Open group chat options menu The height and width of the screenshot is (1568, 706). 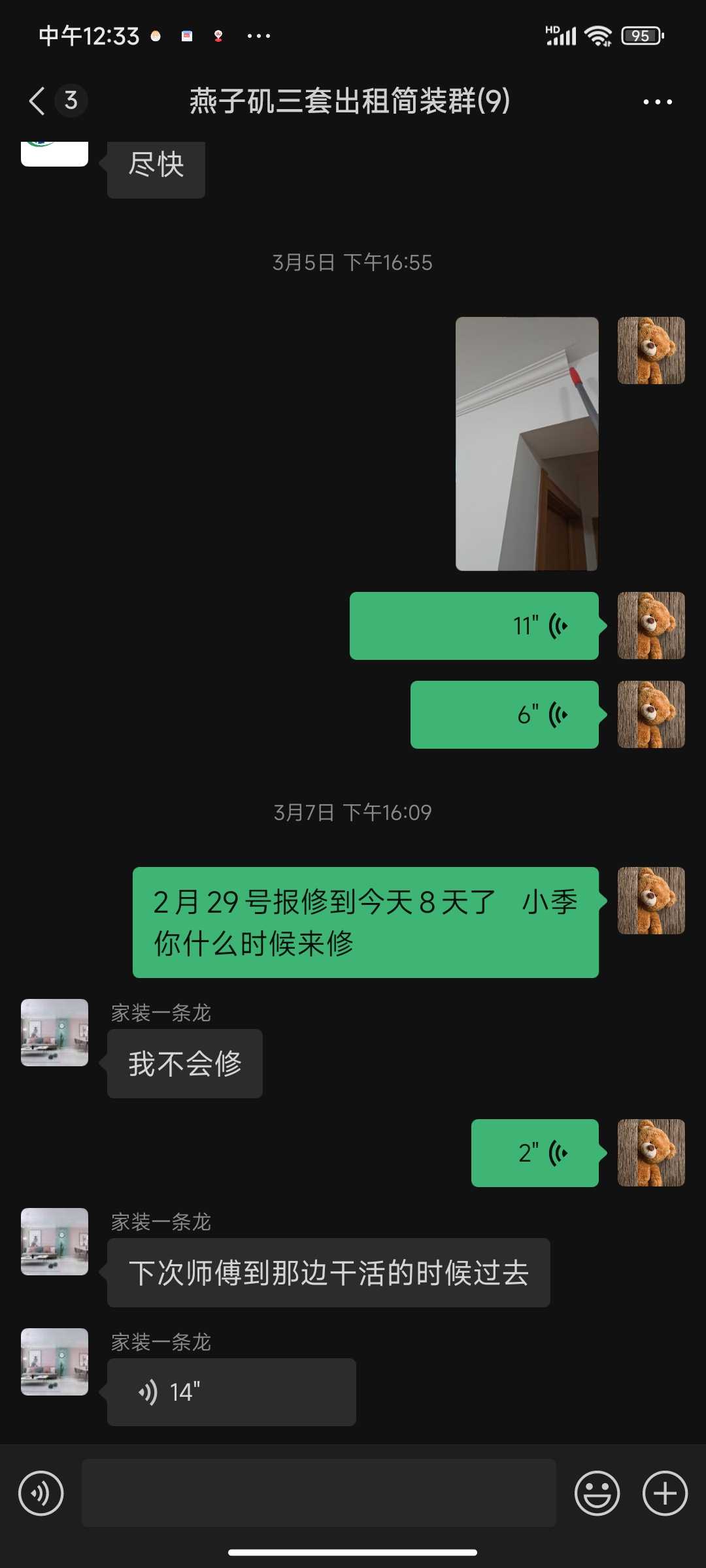pyautogui.click(x=657, y=102)
